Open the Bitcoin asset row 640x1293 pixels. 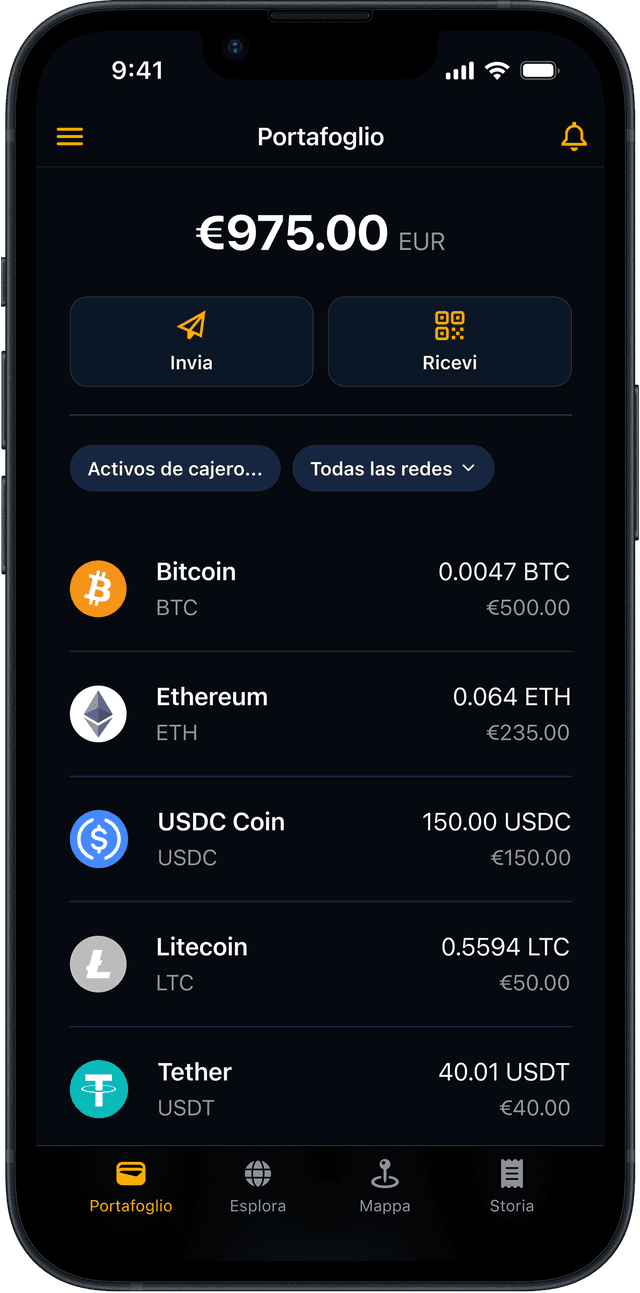[x=320, y=589]
